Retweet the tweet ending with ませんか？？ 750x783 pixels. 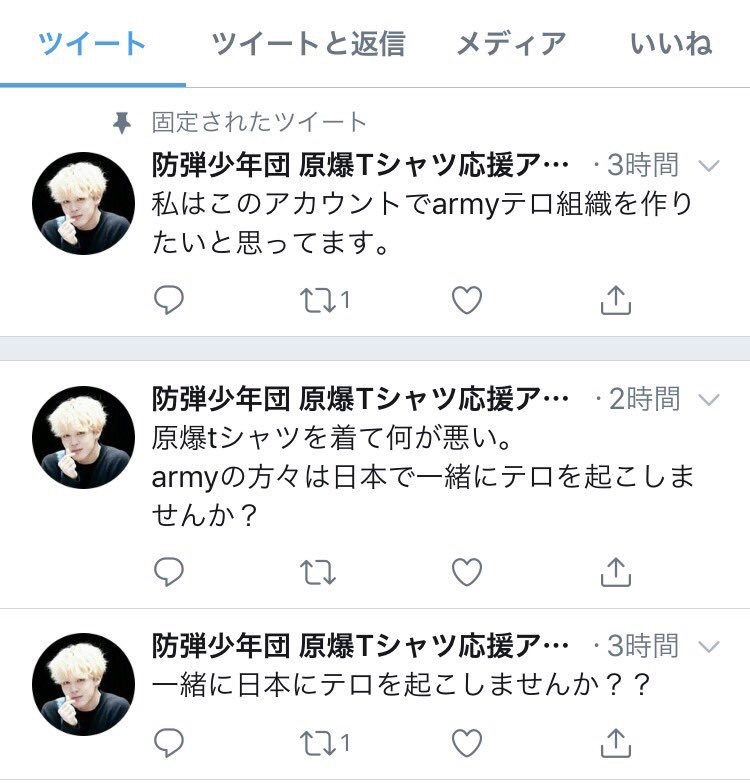(318, 743)
